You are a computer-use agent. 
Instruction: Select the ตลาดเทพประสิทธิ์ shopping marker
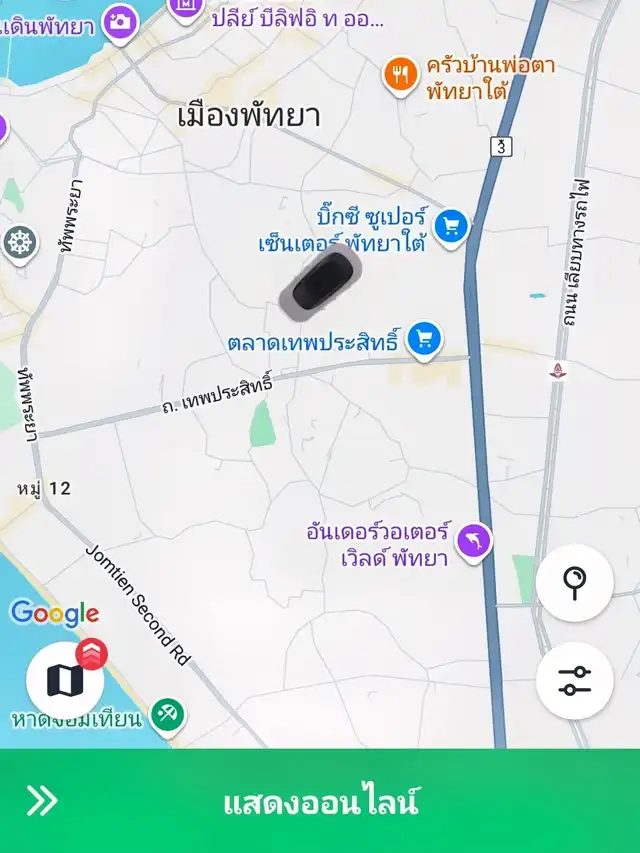click(426, 339)
